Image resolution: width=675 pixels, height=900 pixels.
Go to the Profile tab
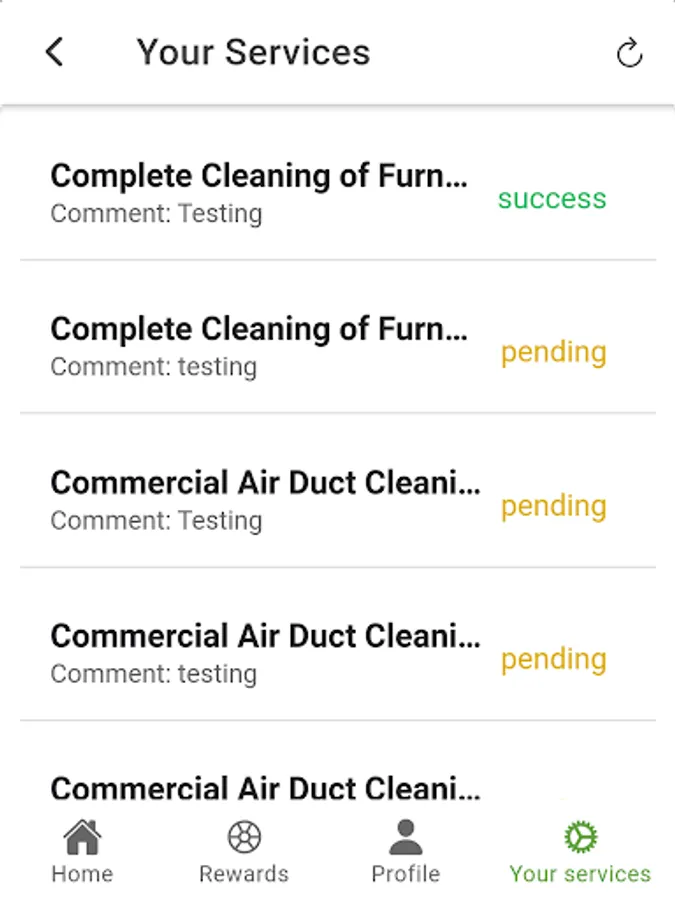coord(405,853)
